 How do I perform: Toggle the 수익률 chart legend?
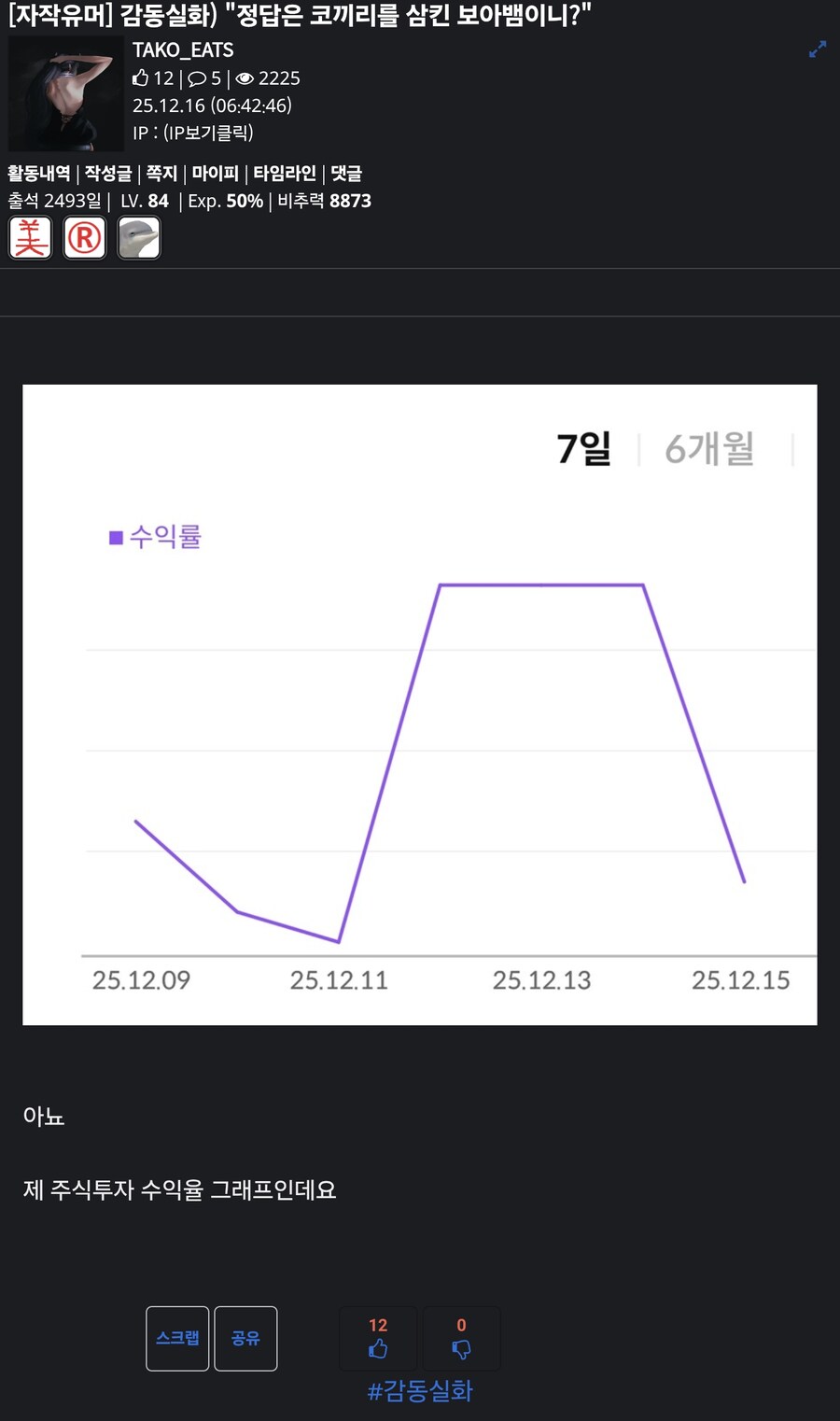[155, 537]
